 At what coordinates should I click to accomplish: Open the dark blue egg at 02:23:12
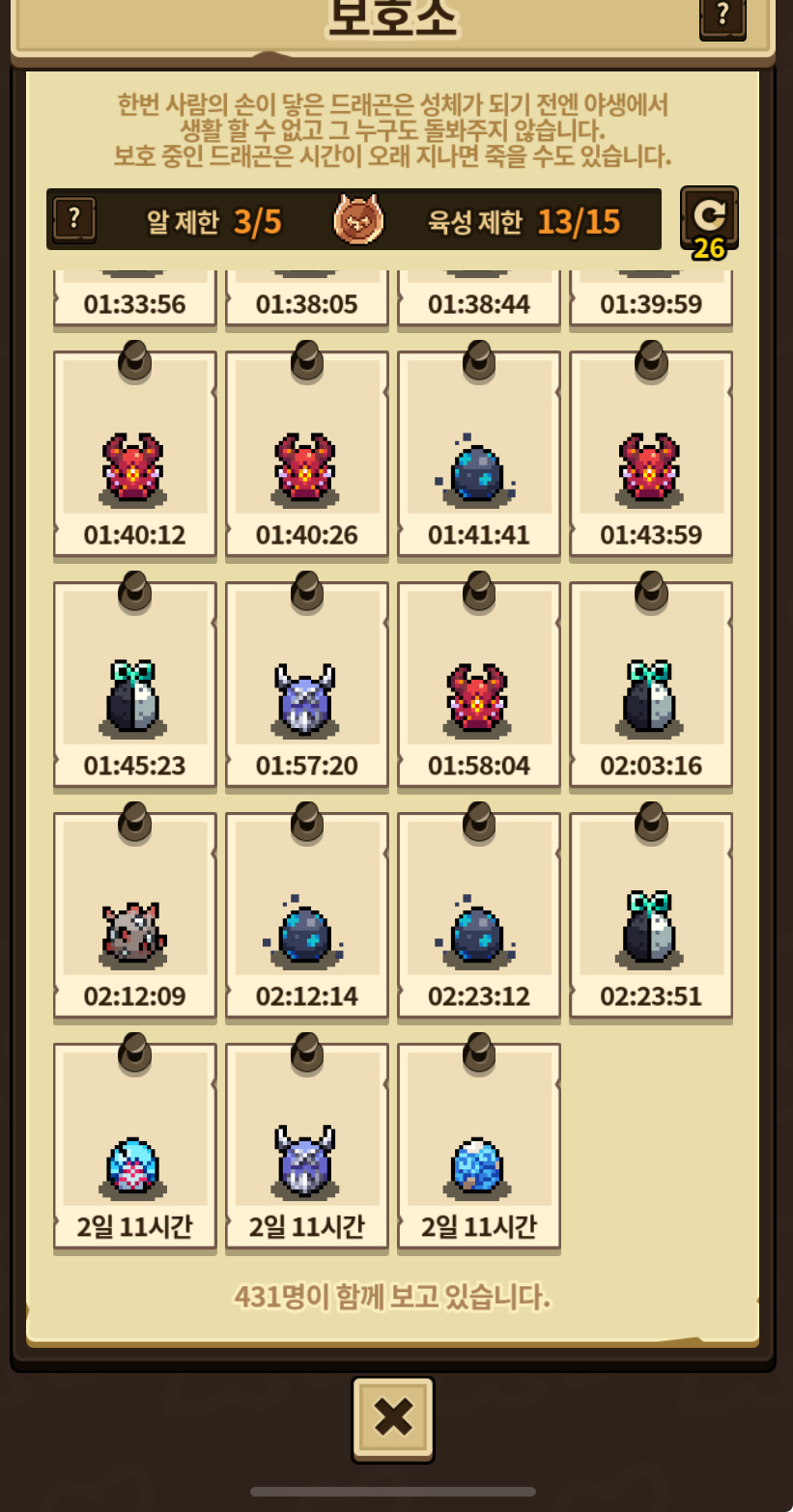coord(478,916)
